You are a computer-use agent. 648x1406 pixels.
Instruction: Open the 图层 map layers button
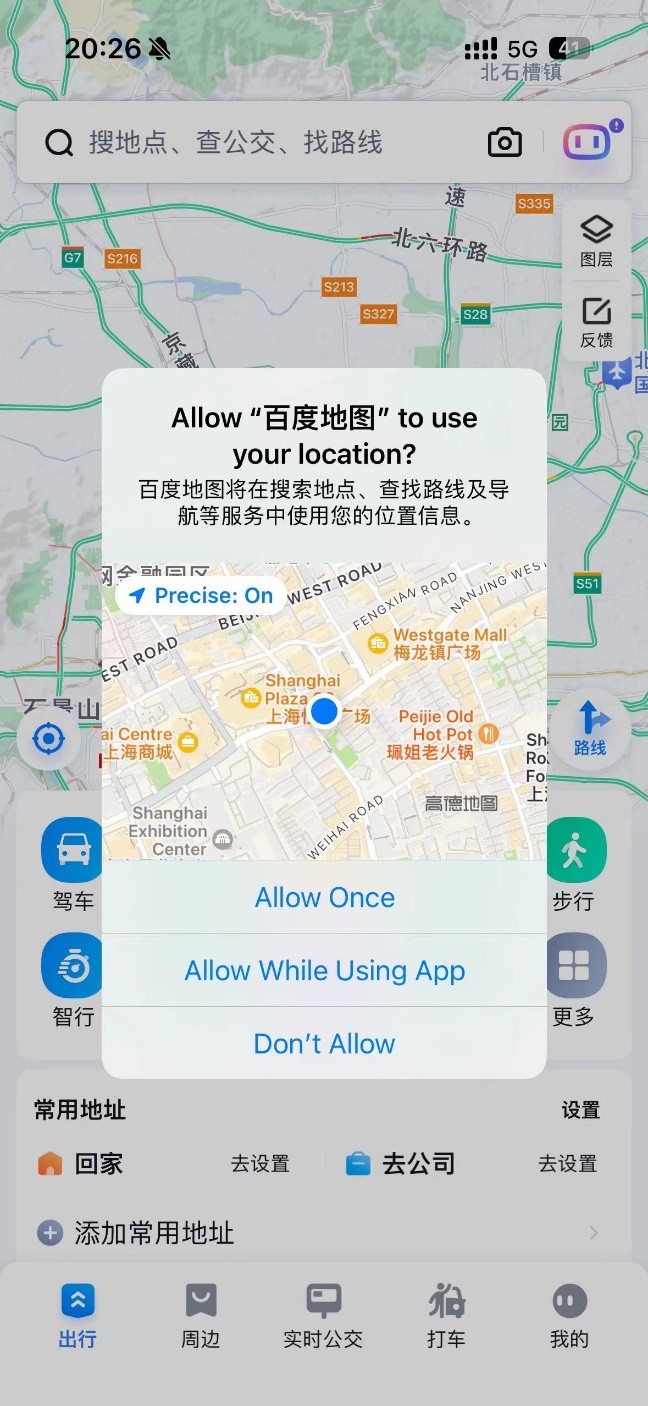pos(596,241)
